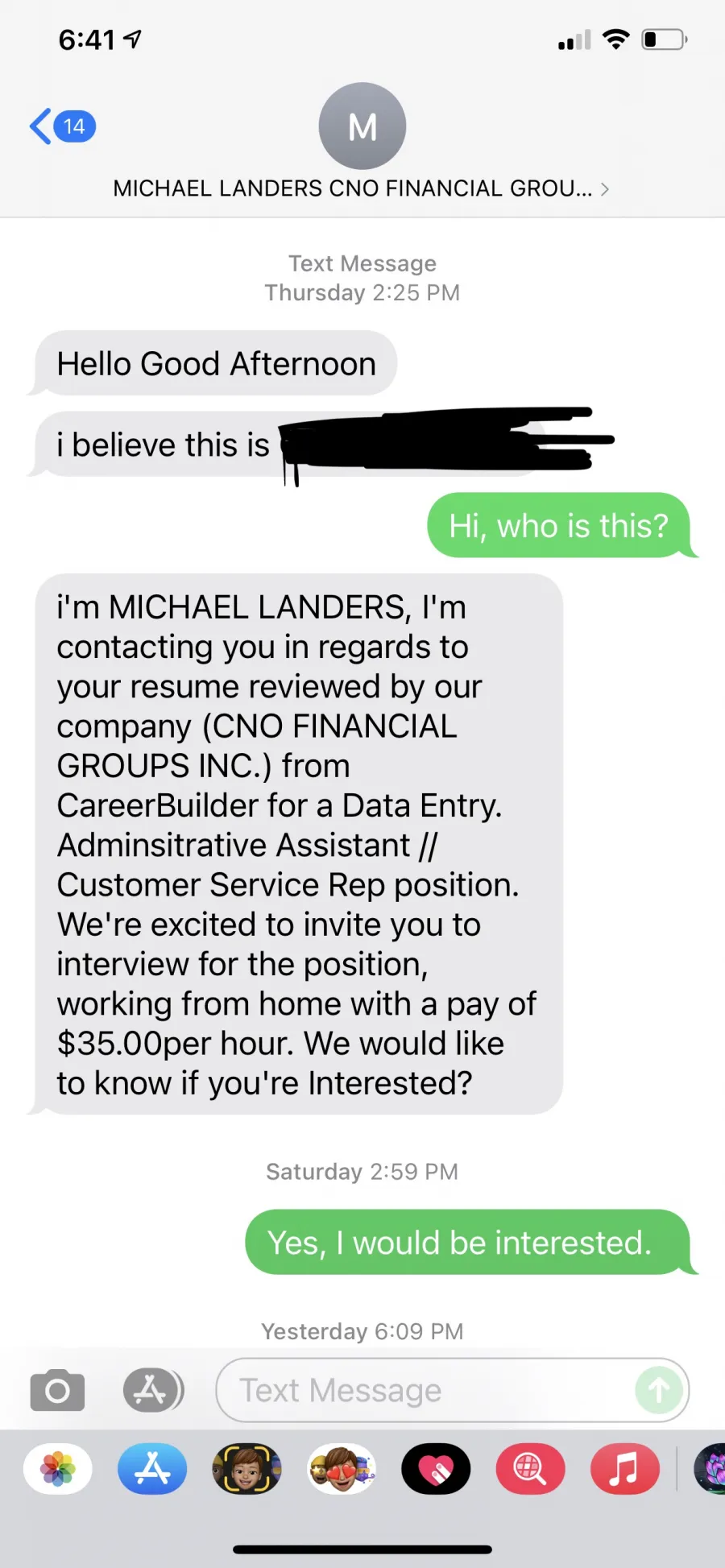725x1568 pixels.
Task: Open the Digital Touch heart app
Action: 436,1469
